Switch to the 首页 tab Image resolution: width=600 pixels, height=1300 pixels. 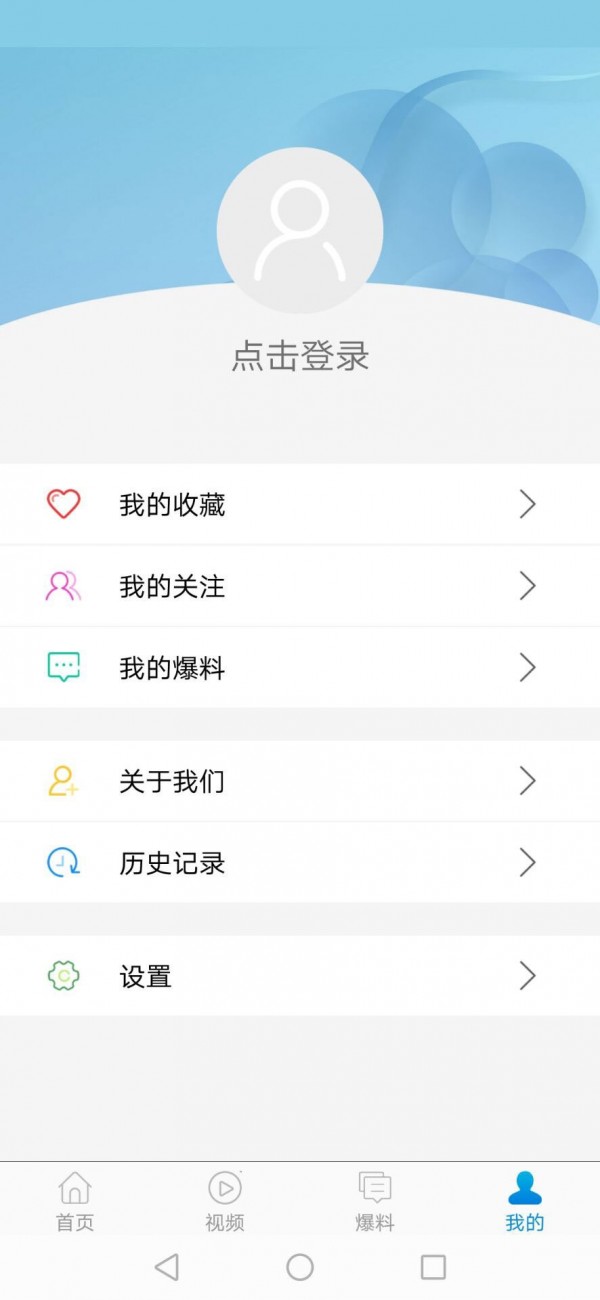[75, 1201]
